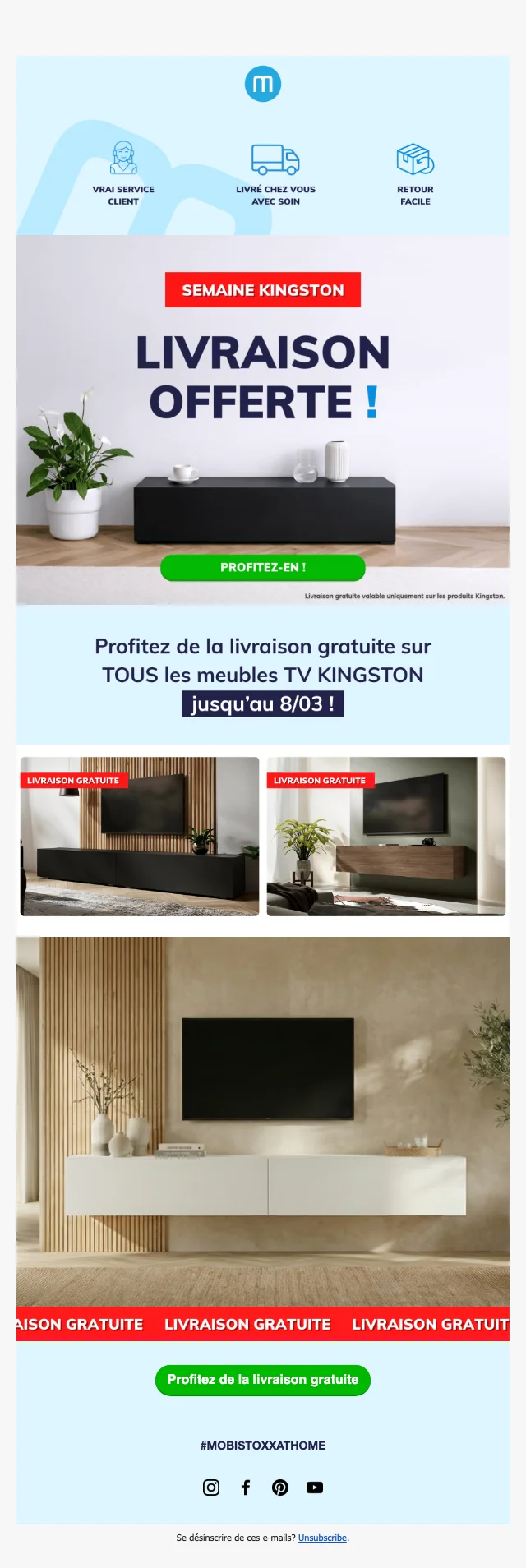Image resolution: width=526 pixels, height=1568 pixels.
Task: Follow the Unsubscribe link
Action: tap(322, 1538)
